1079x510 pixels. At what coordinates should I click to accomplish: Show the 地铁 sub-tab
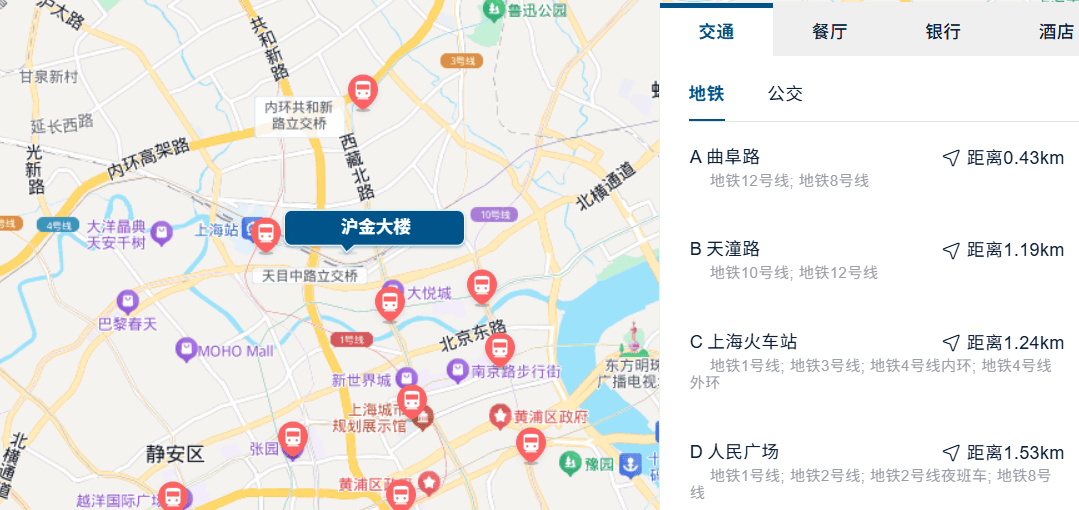(x=706, y=94)
